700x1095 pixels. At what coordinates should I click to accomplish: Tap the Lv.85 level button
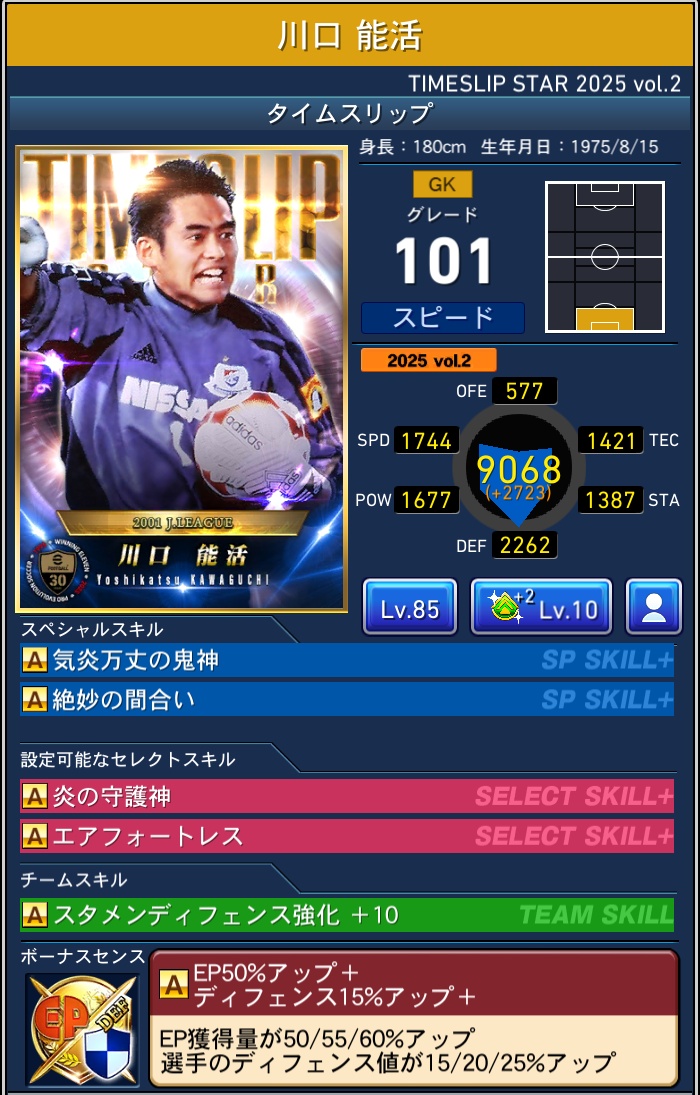point(409,607)
